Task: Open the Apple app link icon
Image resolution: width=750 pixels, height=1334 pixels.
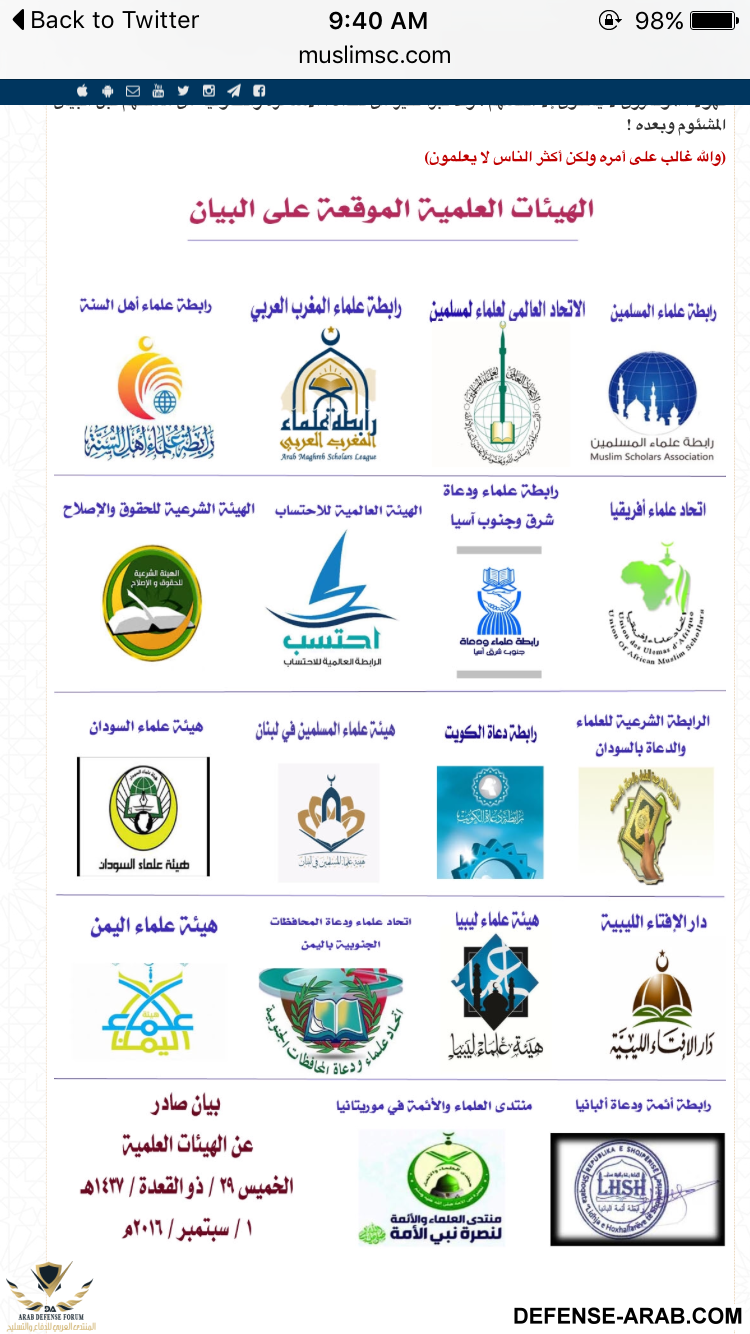Action: pyautogui.click(x=83, y=91)
